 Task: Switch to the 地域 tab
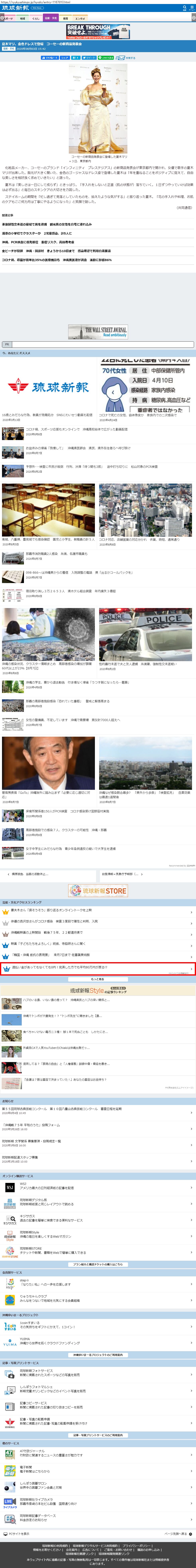click(23, 18)
